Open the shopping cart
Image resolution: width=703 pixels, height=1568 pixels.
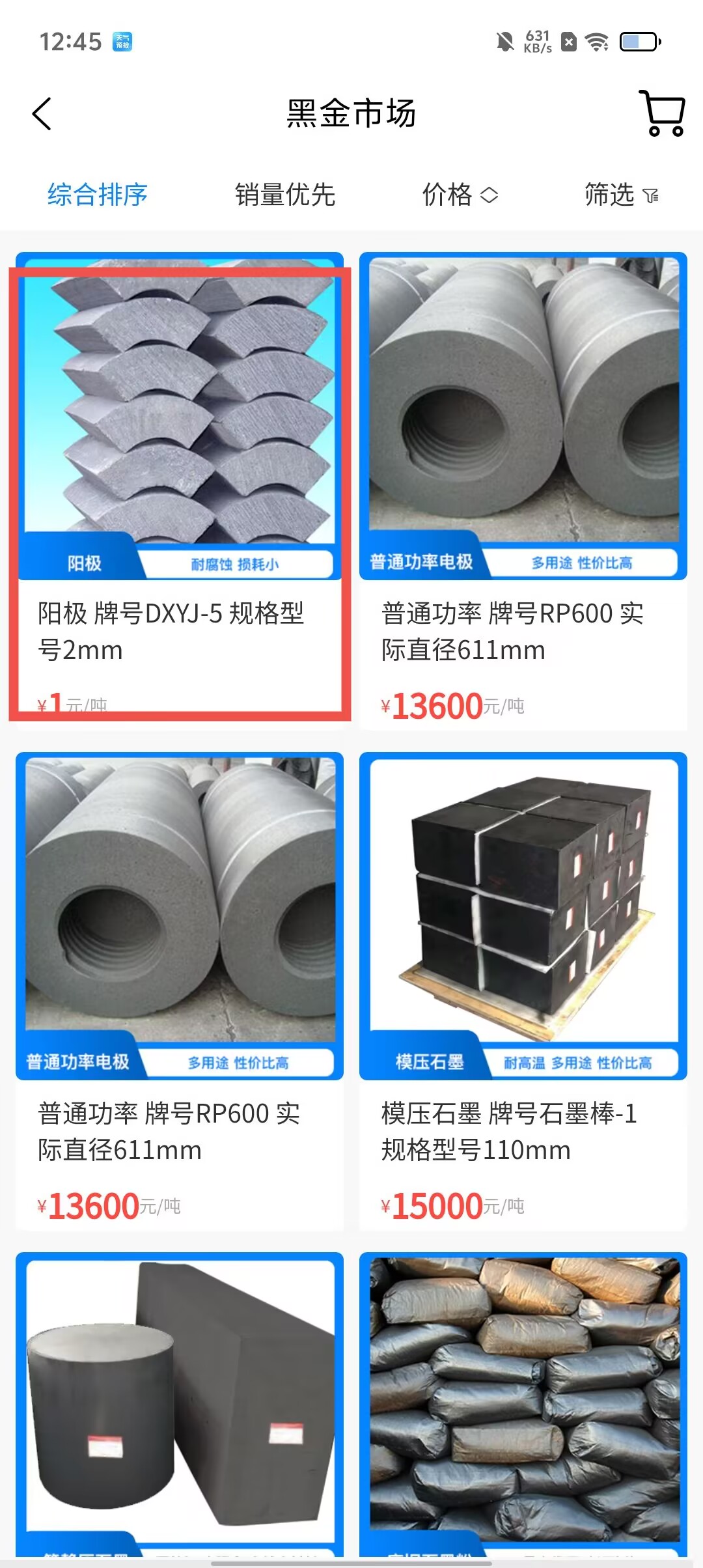click(662, 113)
